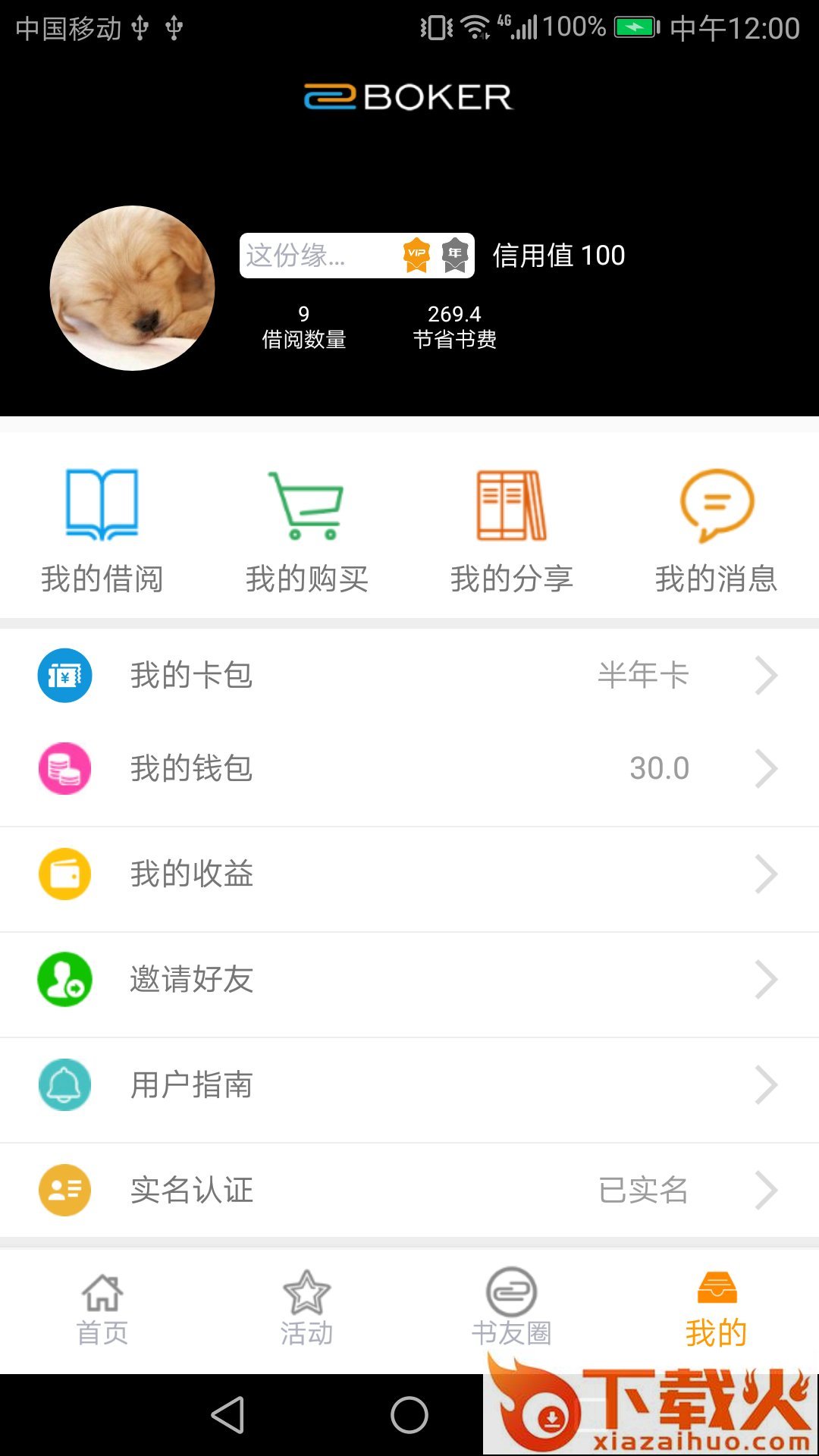Open the 实名认证 verification row
Viewport: 819px width, 1456px height.
pos(409,1190)
